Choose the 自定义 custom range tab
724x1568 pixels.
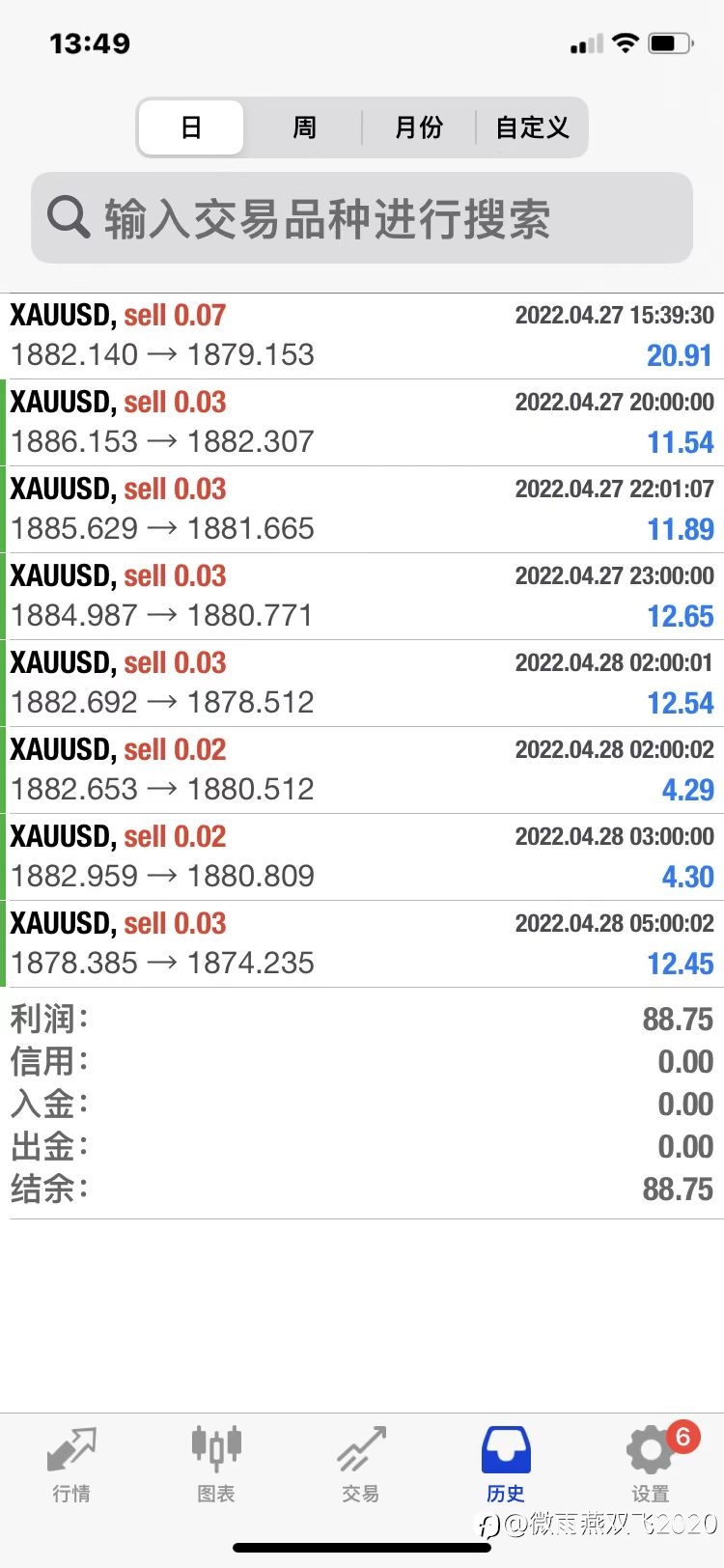[x=532, y=127]
